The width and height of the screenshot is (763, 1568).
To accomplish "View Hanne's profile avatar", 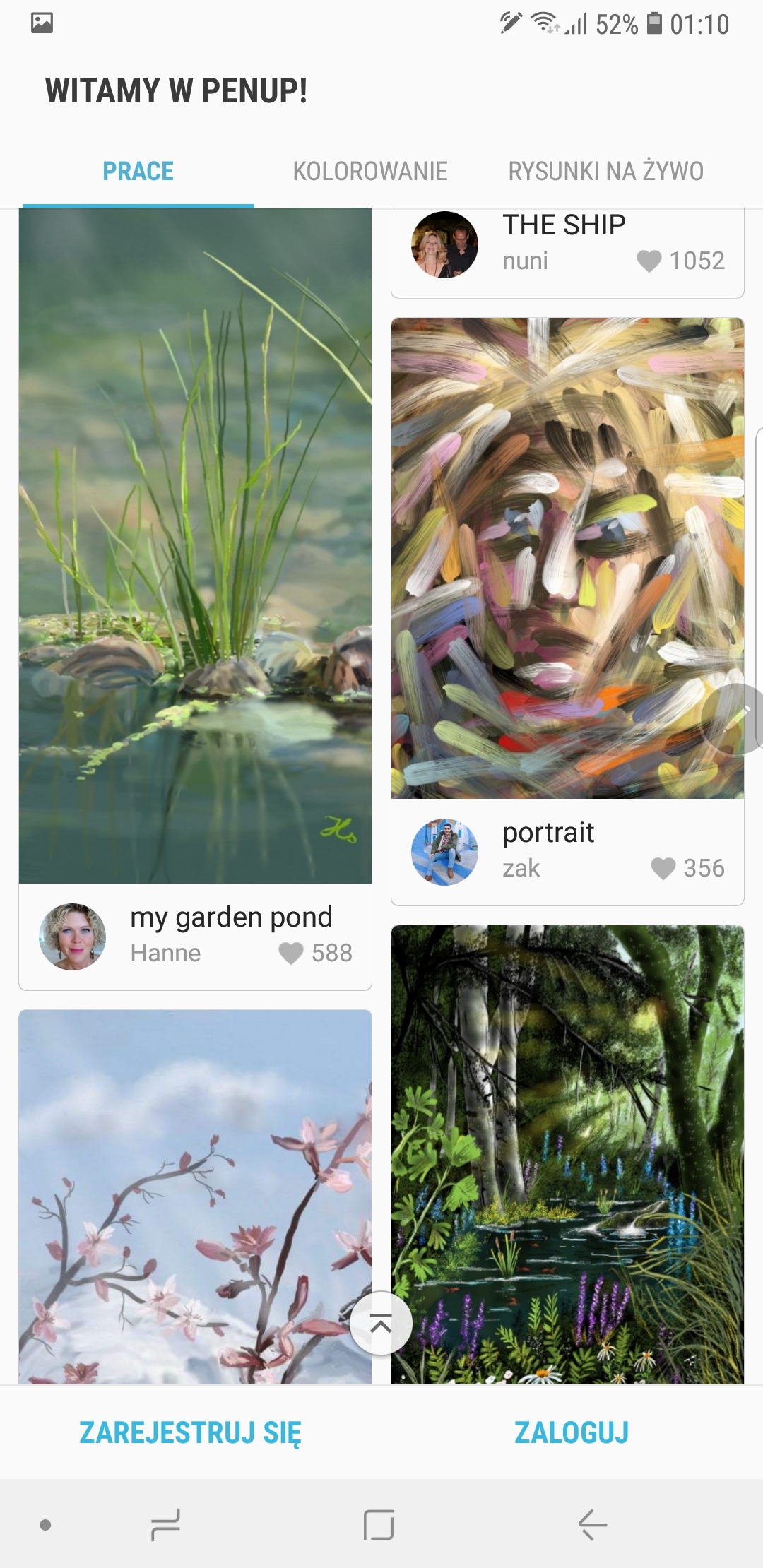I will [73, 937].
